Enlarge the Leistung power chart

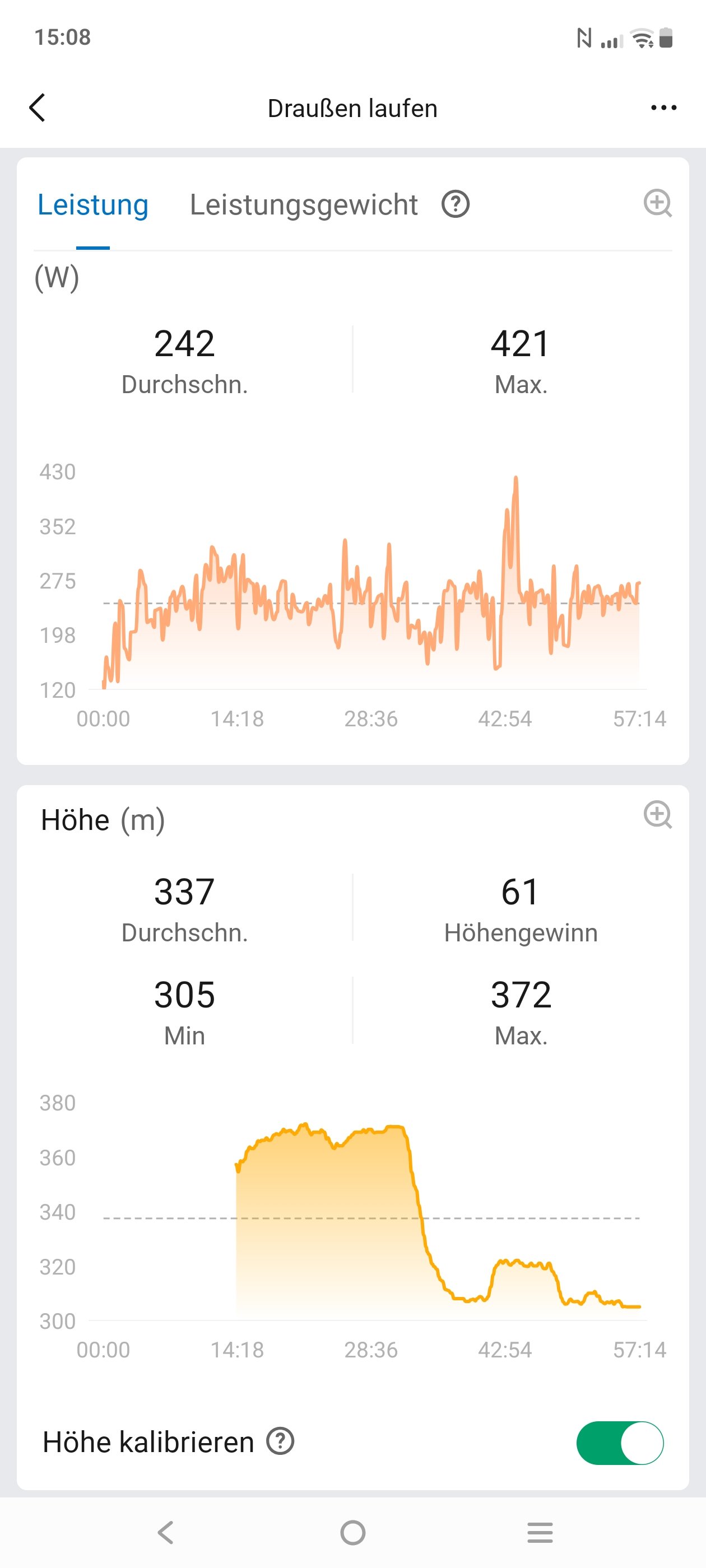657,203
